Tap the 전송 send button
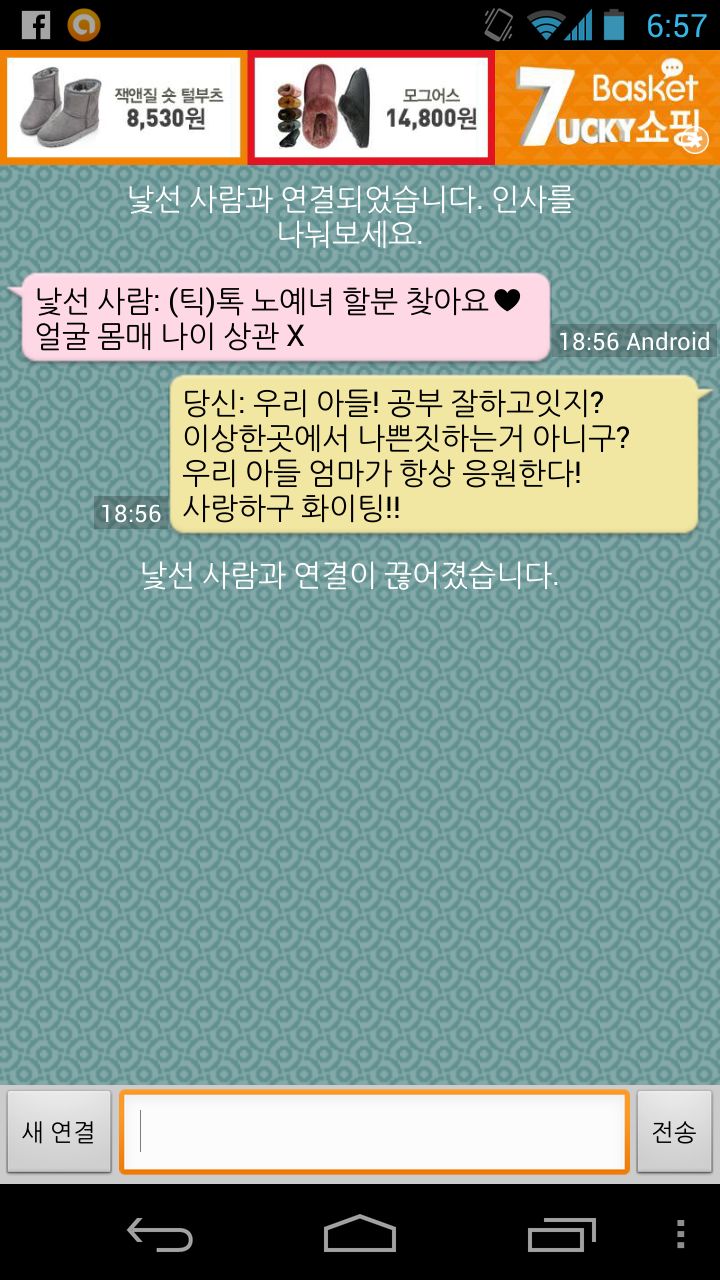Viewport: 720px width, 1280px height. 673,1131
